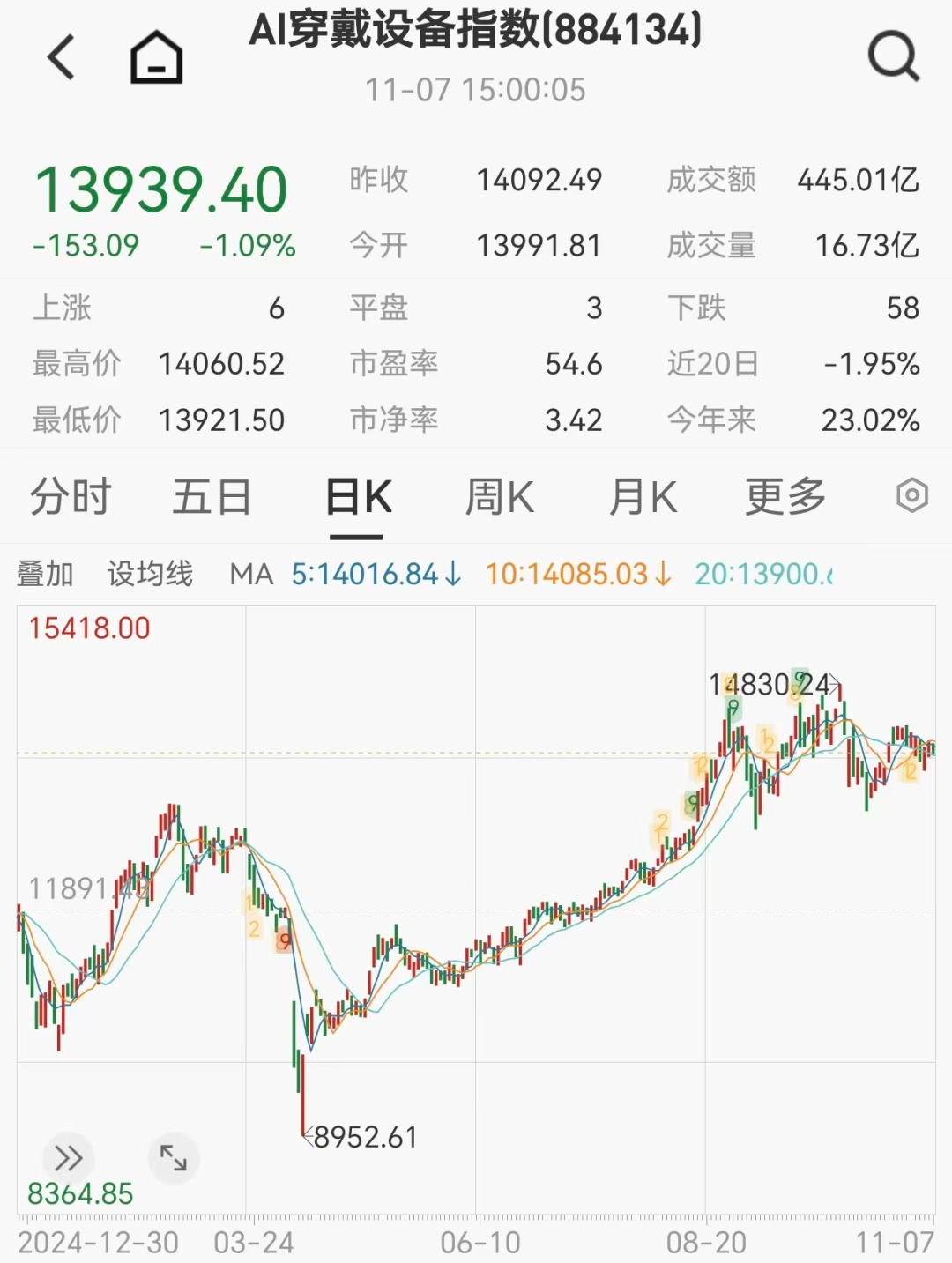The height and width of the screenshot is (1263, 952).
Task: Switch to the 月K tab
Action: pyautogui.click(x=643, y=496)
